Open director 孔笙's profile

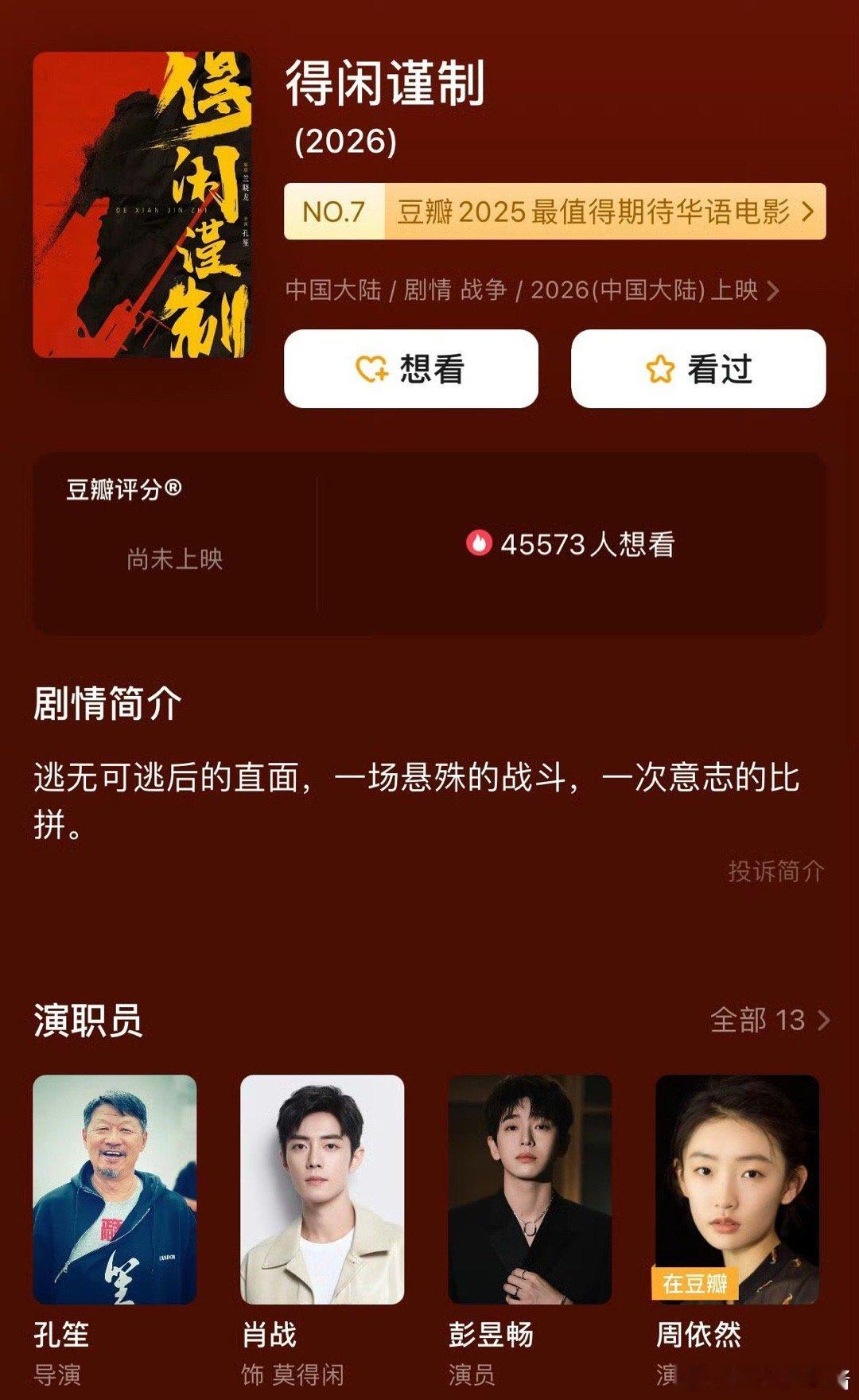116,1188
